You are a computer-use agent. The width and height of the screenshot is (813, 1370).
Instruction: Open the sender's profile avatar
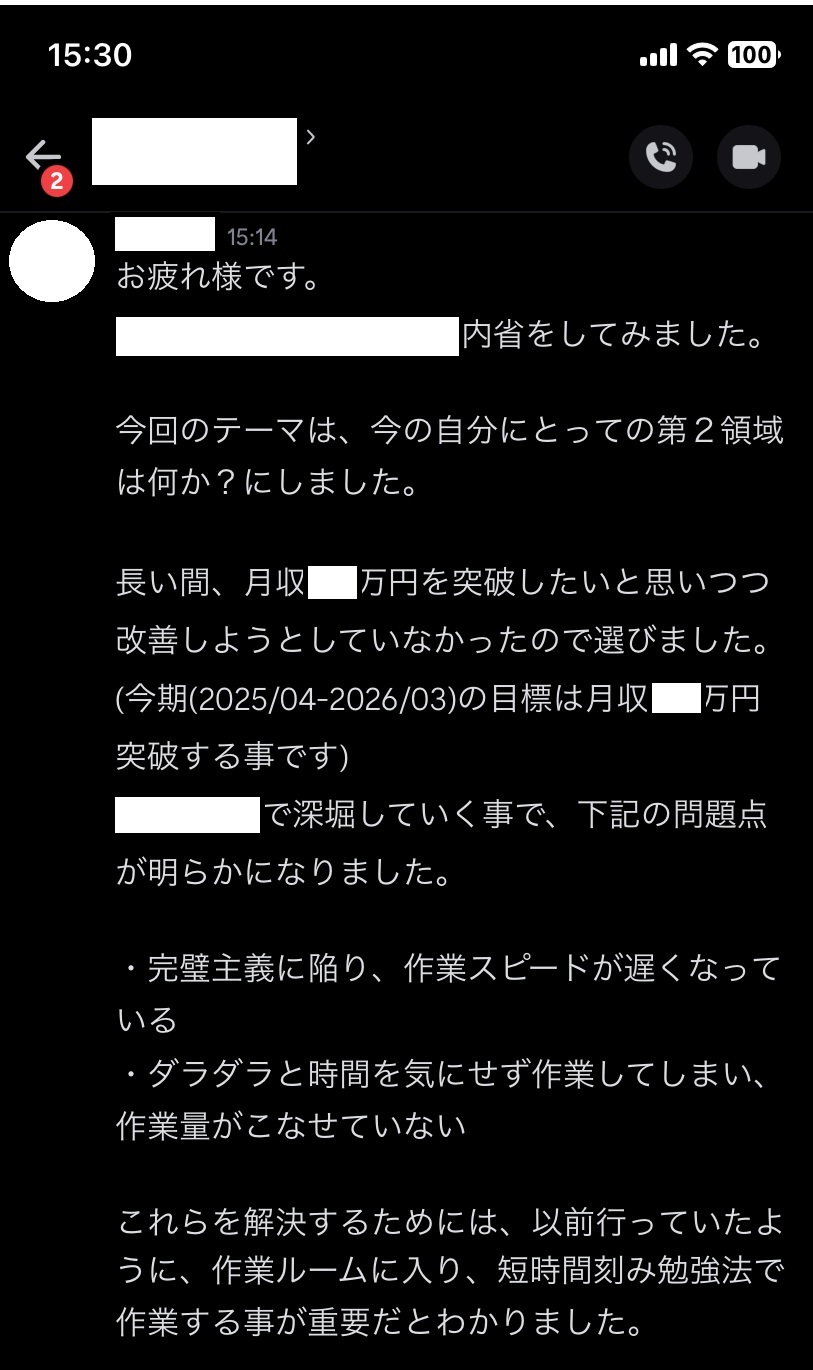click(x=52, y=261)
